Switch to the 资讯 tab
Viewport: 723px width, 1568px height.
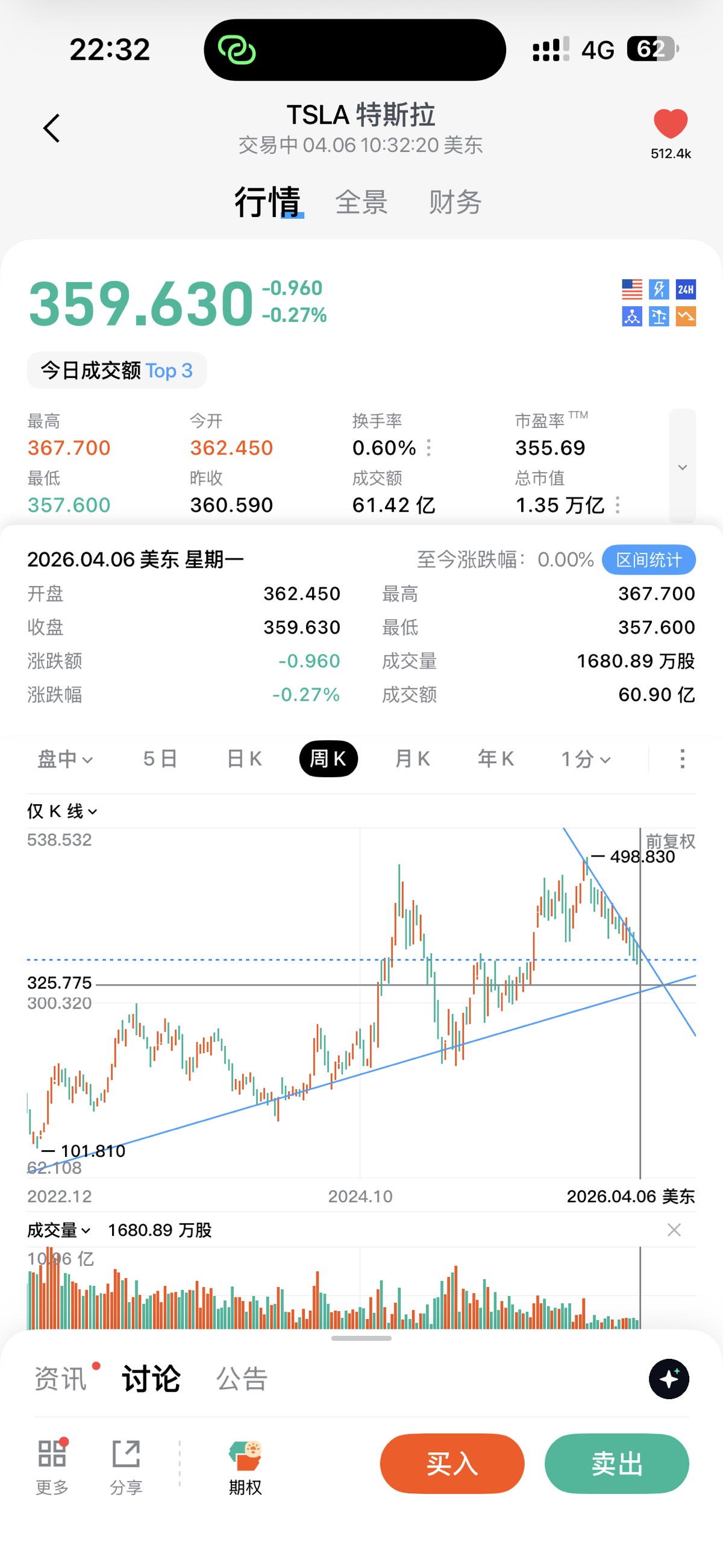(x=61, y=1379)
